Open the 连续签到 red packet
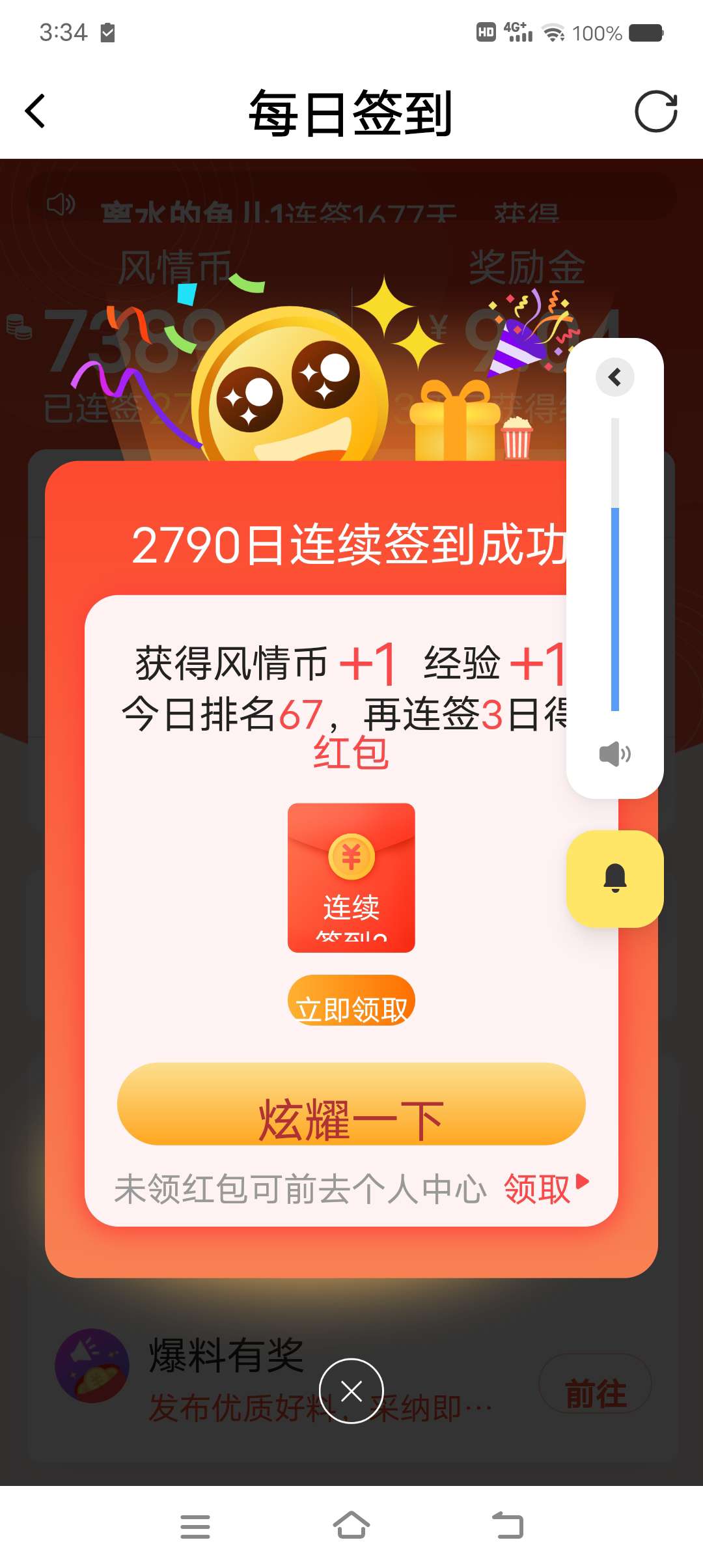703x1568 pixels. [x=351, y=877]
